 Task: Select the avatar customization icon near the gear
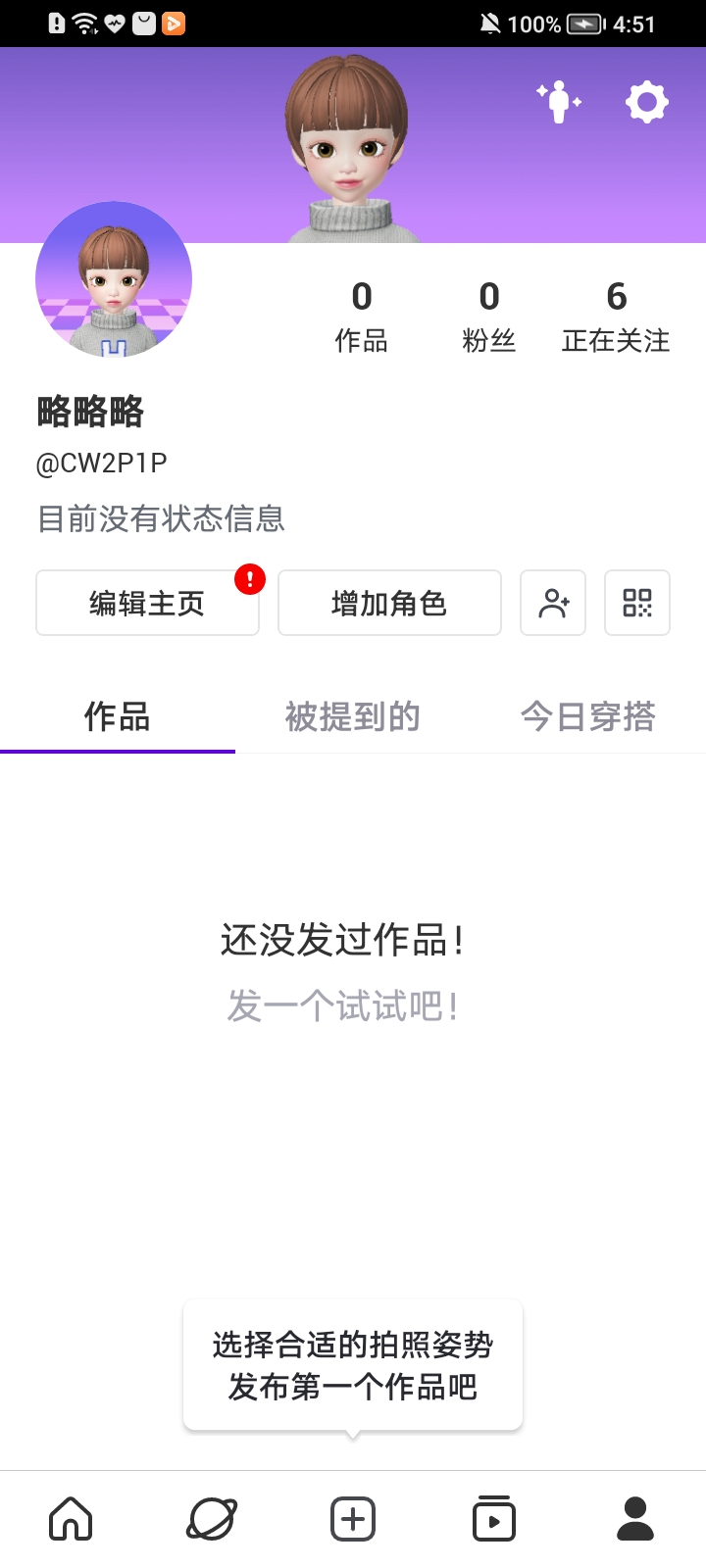click(558, 101)
